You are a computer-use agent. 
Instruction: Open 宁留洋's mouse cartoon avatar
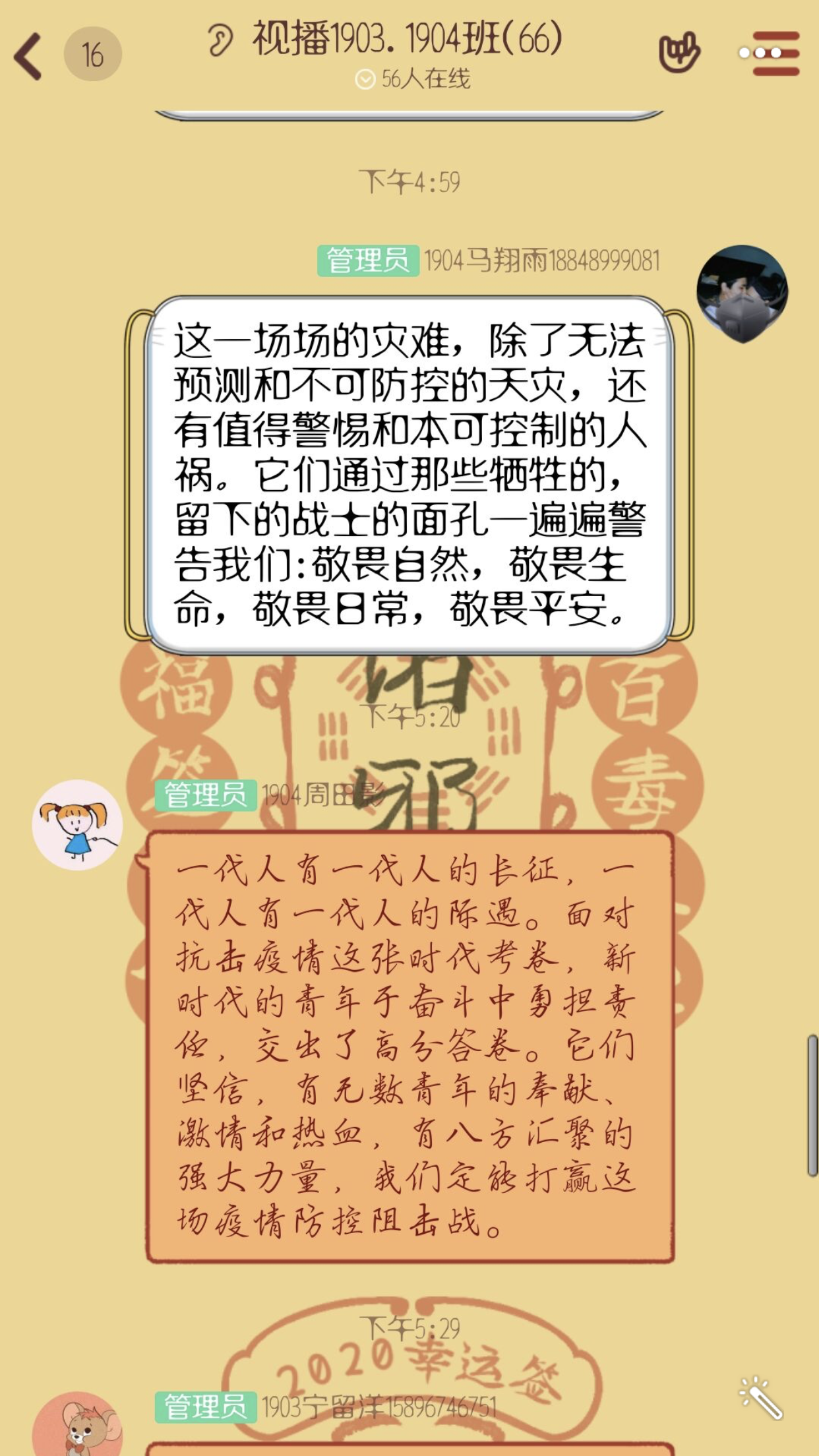tap(78, 1424)
